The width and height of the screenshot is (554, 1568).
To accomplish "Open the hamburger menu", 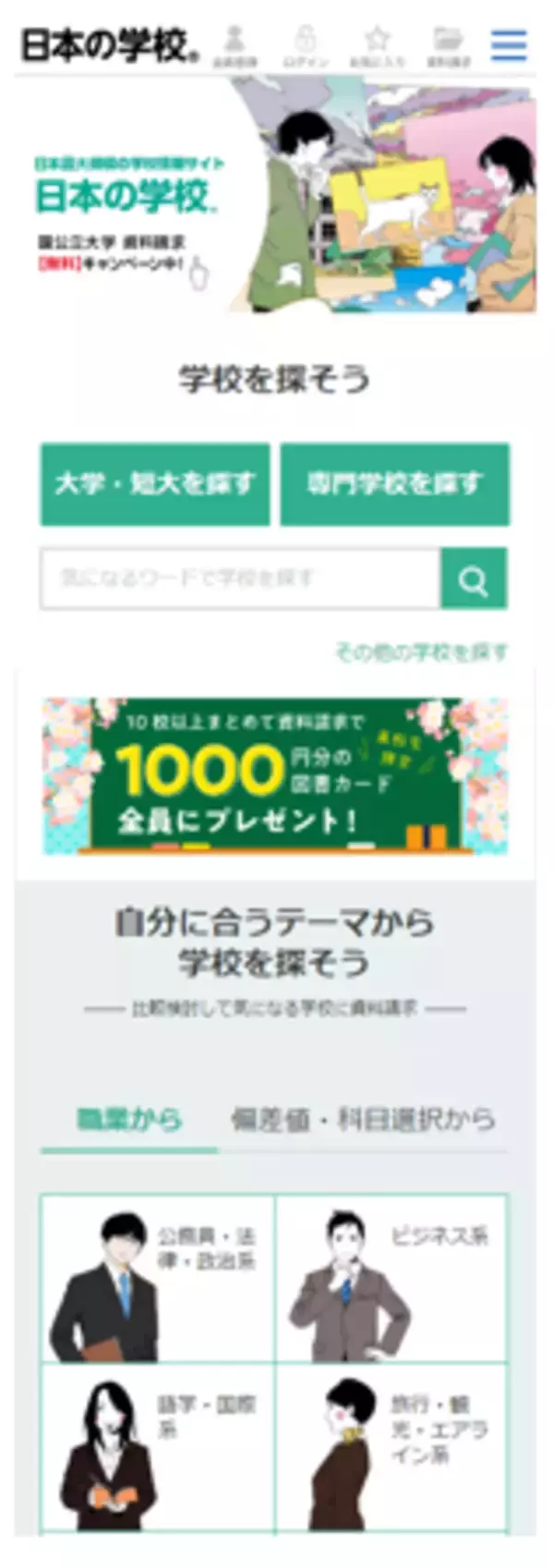I will pyautogui.click(x=509, y=43).
